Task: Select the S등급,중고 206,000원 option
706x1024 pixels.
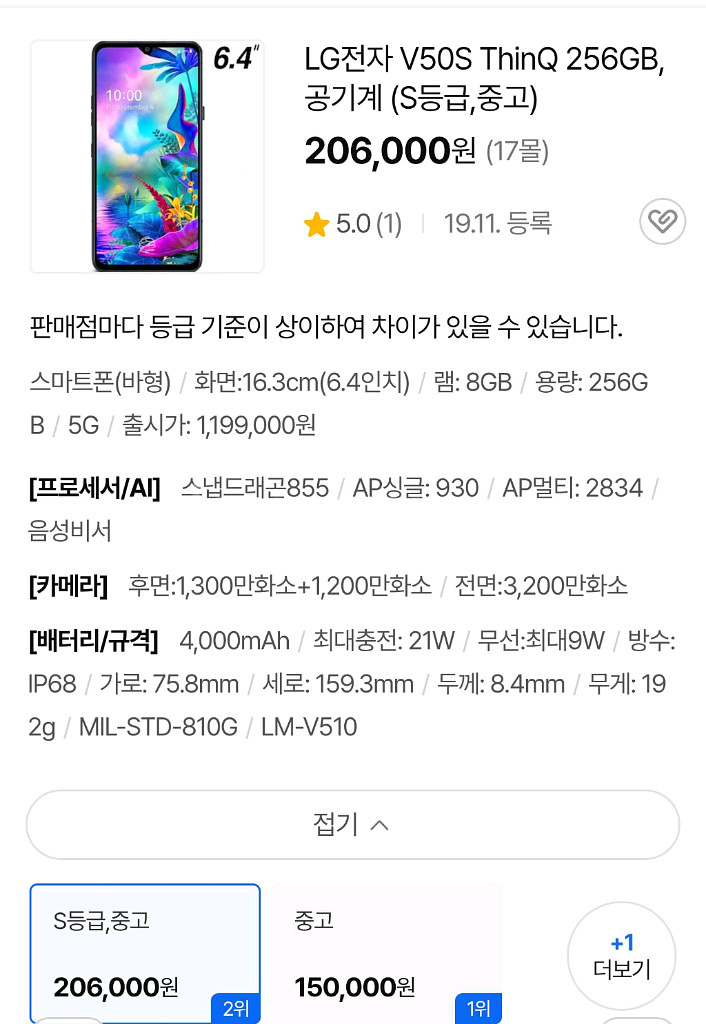Action: (145, 953)
